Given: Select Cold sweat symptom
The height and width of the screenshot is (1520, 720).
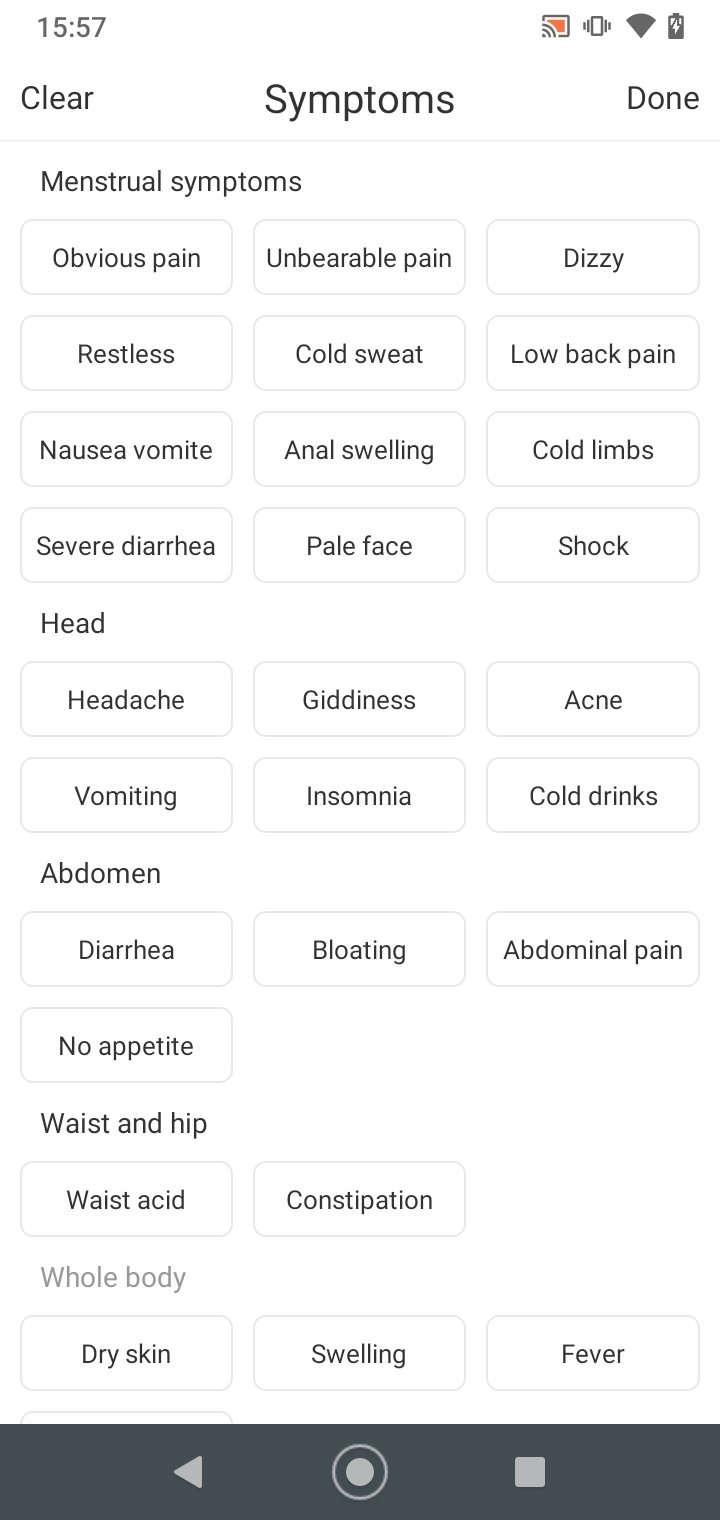Looking at the screenshot, I should (359, 354).
